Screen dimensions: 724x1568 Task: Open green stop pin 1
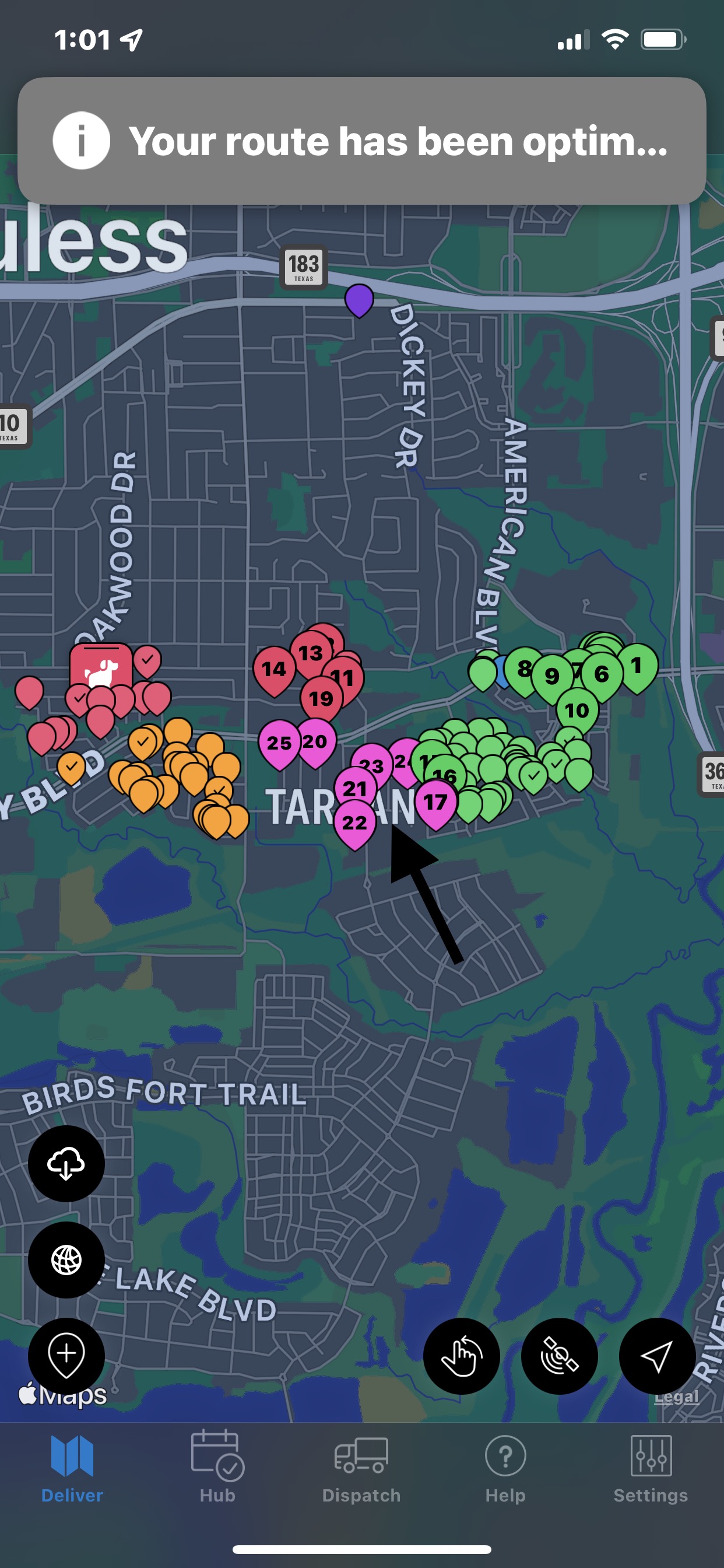click(x=637, y=666)
